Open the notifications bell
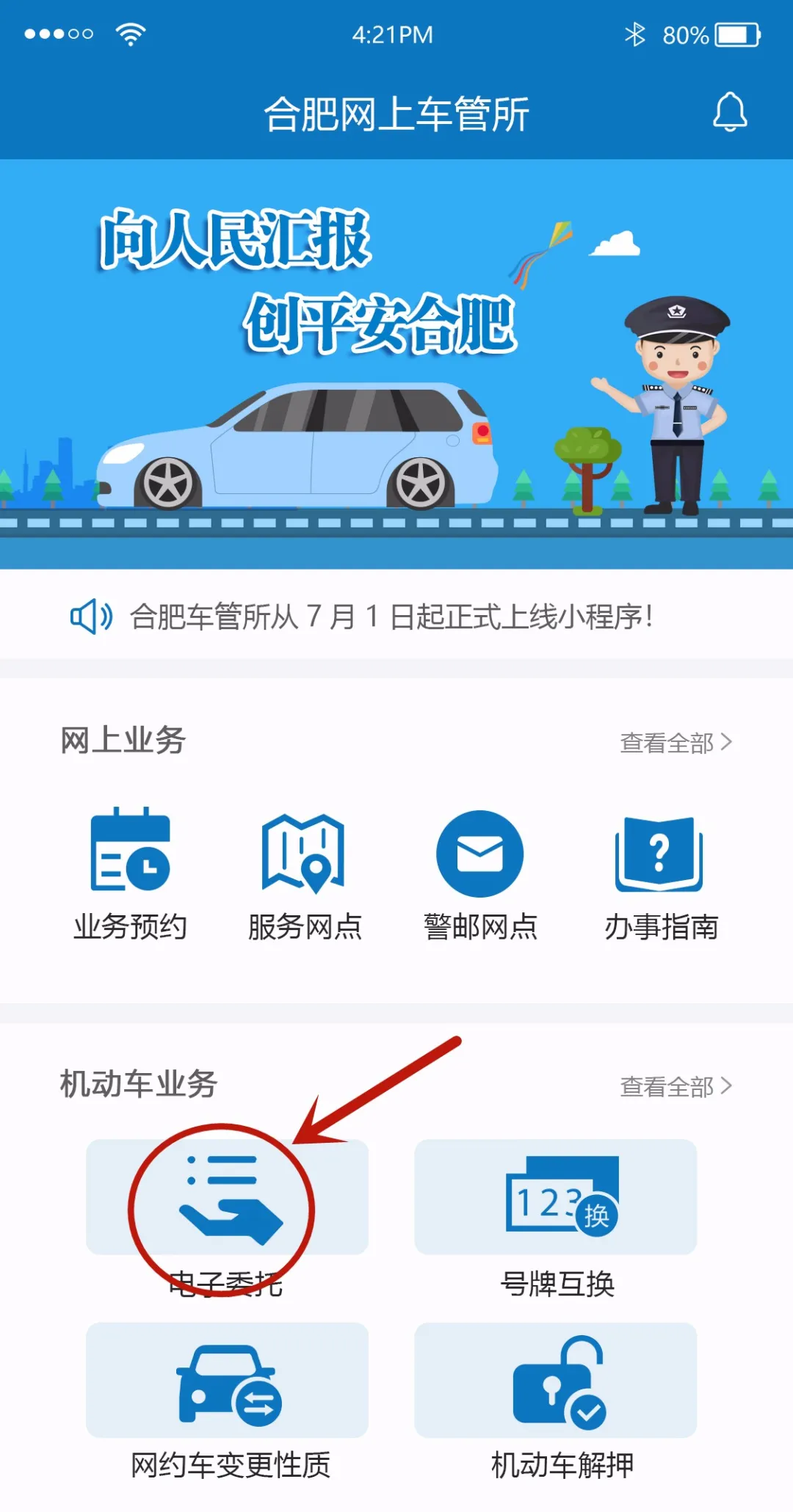Image resolution: width=793 pixels, height=1512 pixels. 730,112
